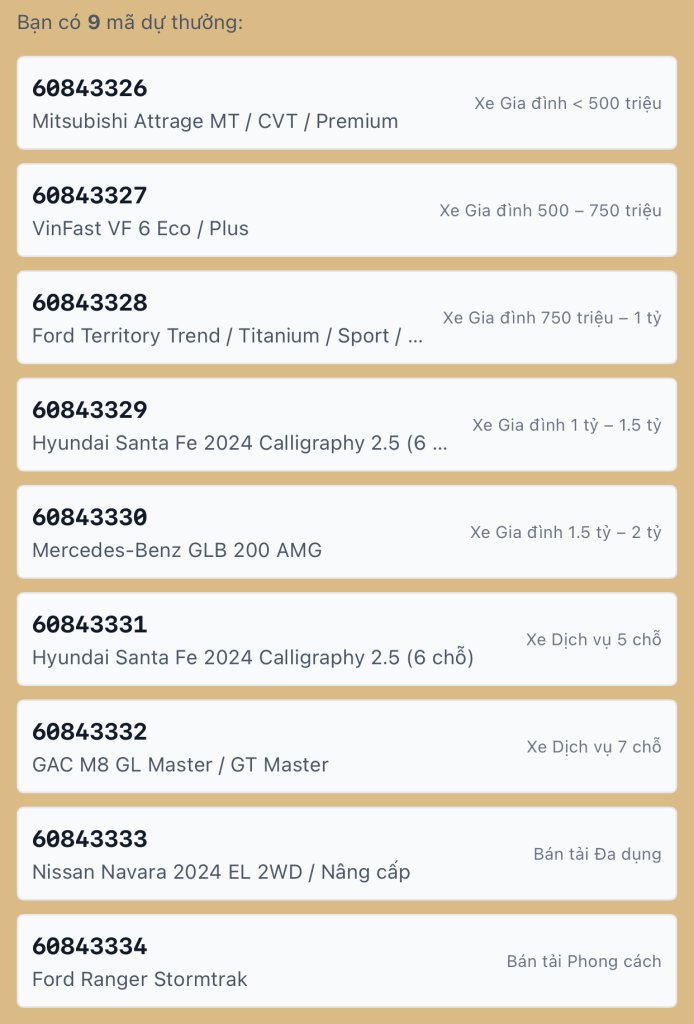The image size is (694, 1024).
Task: Tap the Ford Ranger Stormtrak card
Action: point(346,960)
